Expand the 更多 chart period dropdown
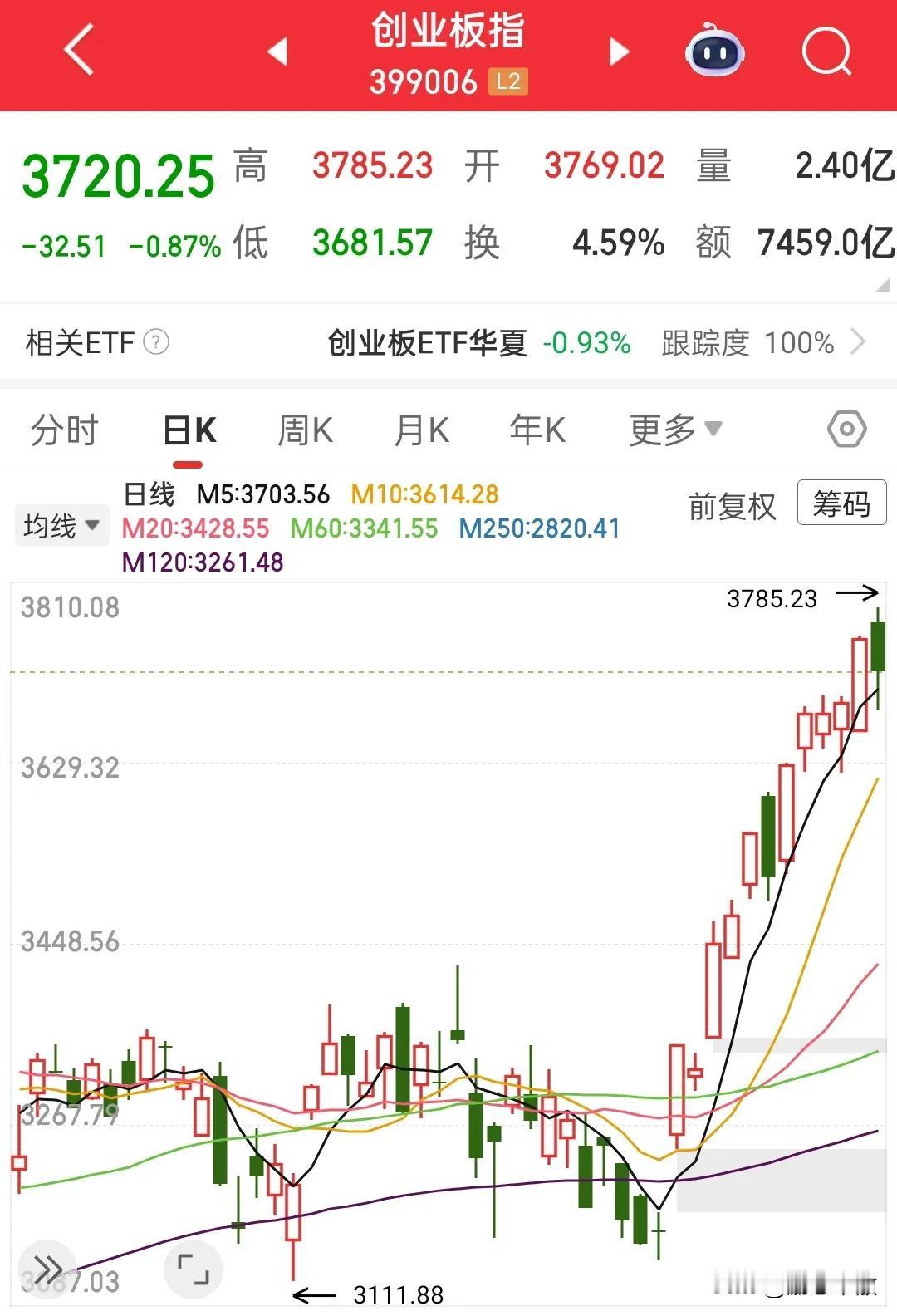897x1316 pixels. (x=673, y=429)
